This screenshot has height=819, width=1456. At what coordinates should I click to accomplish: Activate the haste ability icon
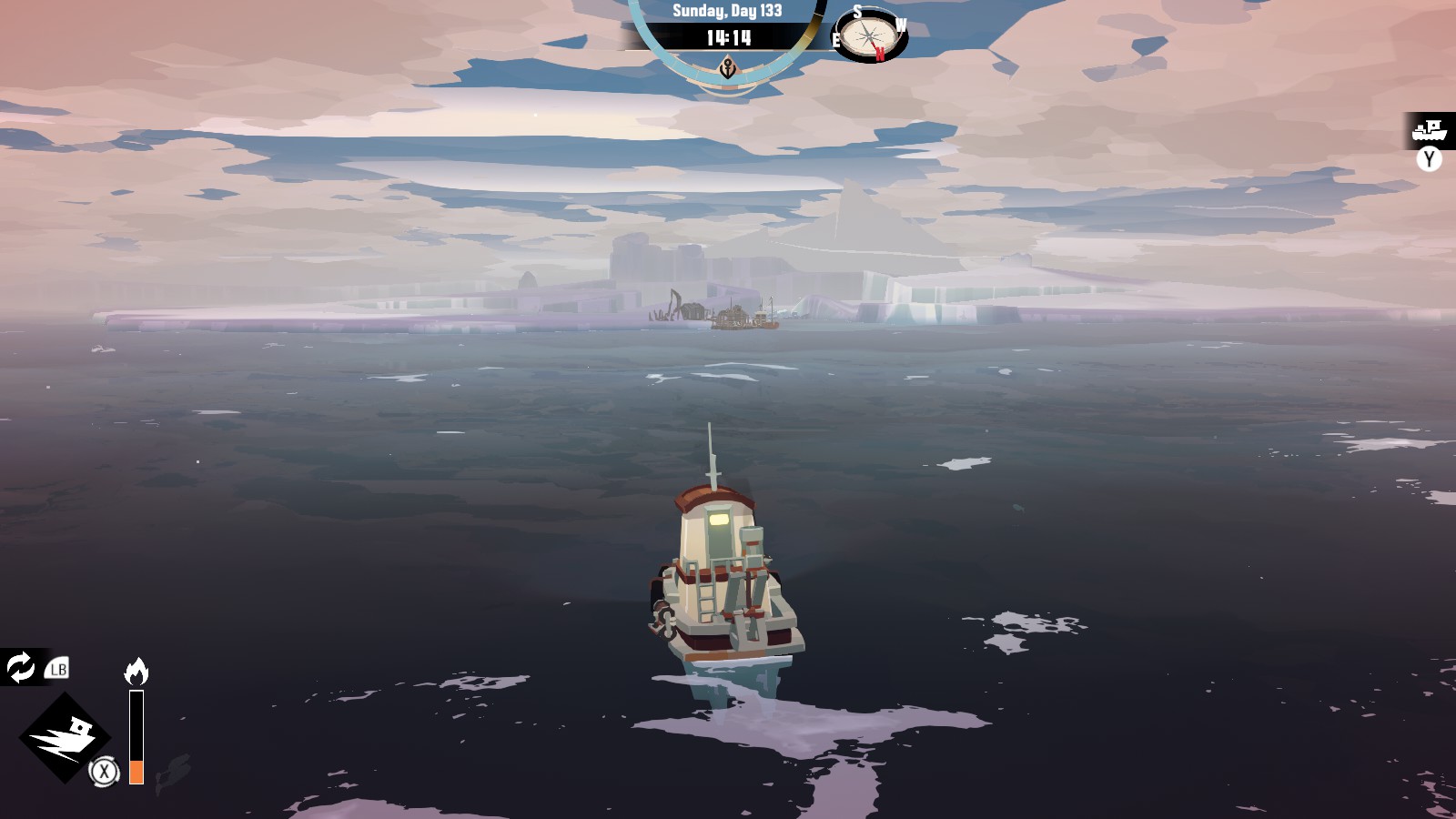[x=64, y=736]
